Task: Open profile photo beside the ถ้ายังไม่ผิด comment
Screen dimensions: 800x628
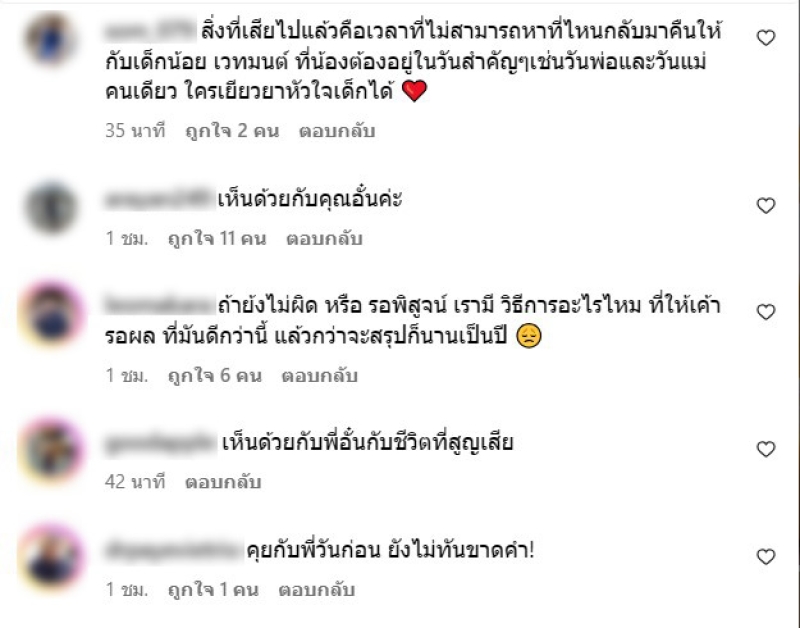Action: pos(52,313)
